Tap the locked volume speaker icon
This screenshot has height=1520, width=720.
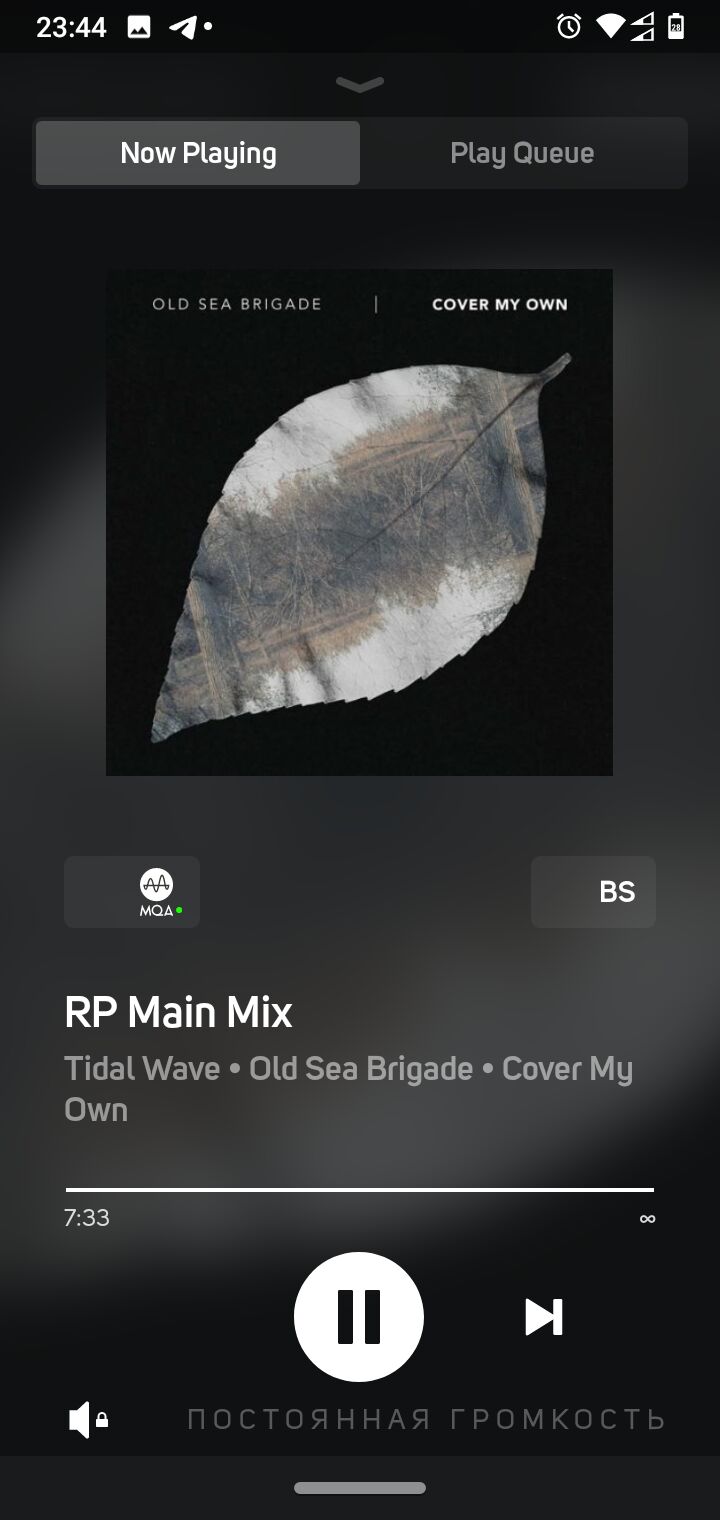click(87, 1420)
